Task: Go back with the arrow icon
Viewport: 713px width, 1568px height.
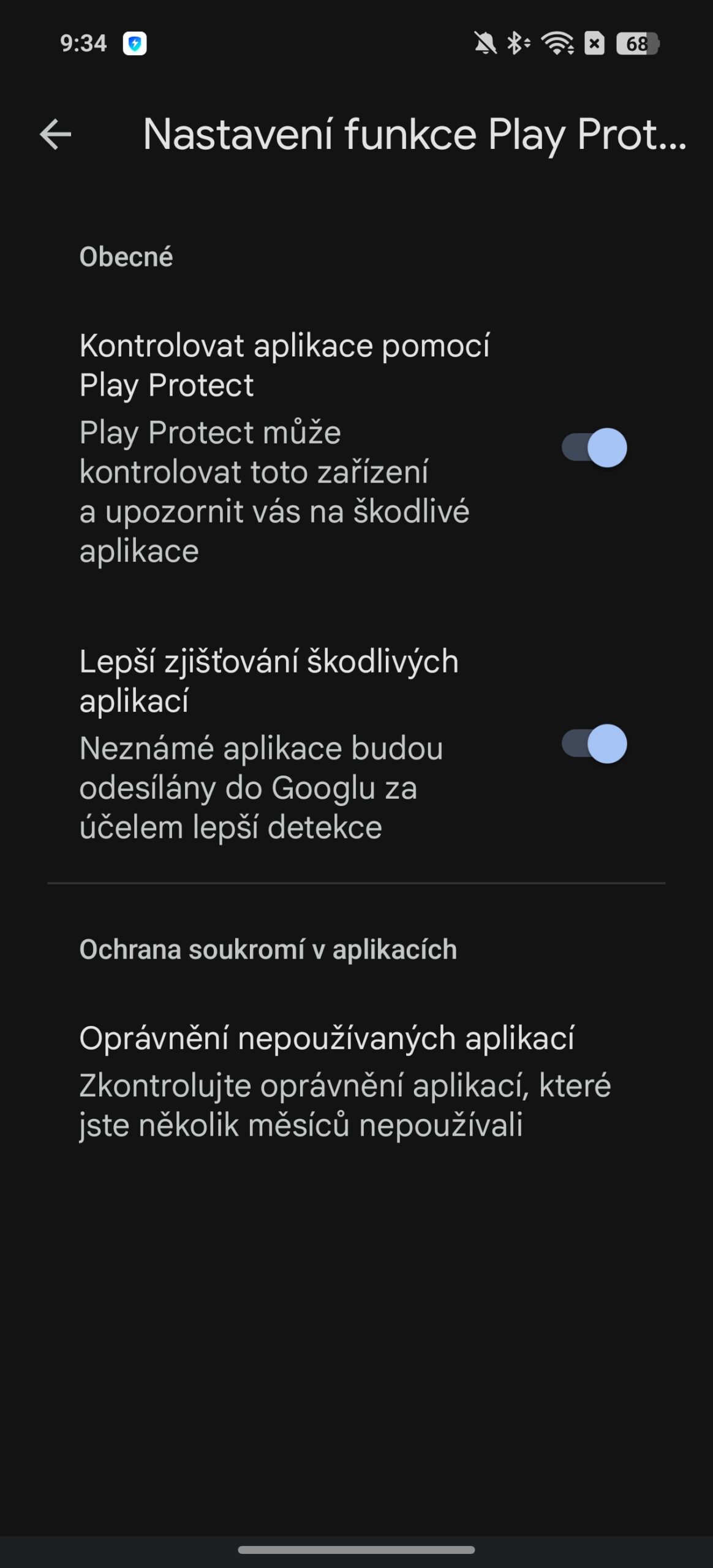Action: [x=55, y=134]
